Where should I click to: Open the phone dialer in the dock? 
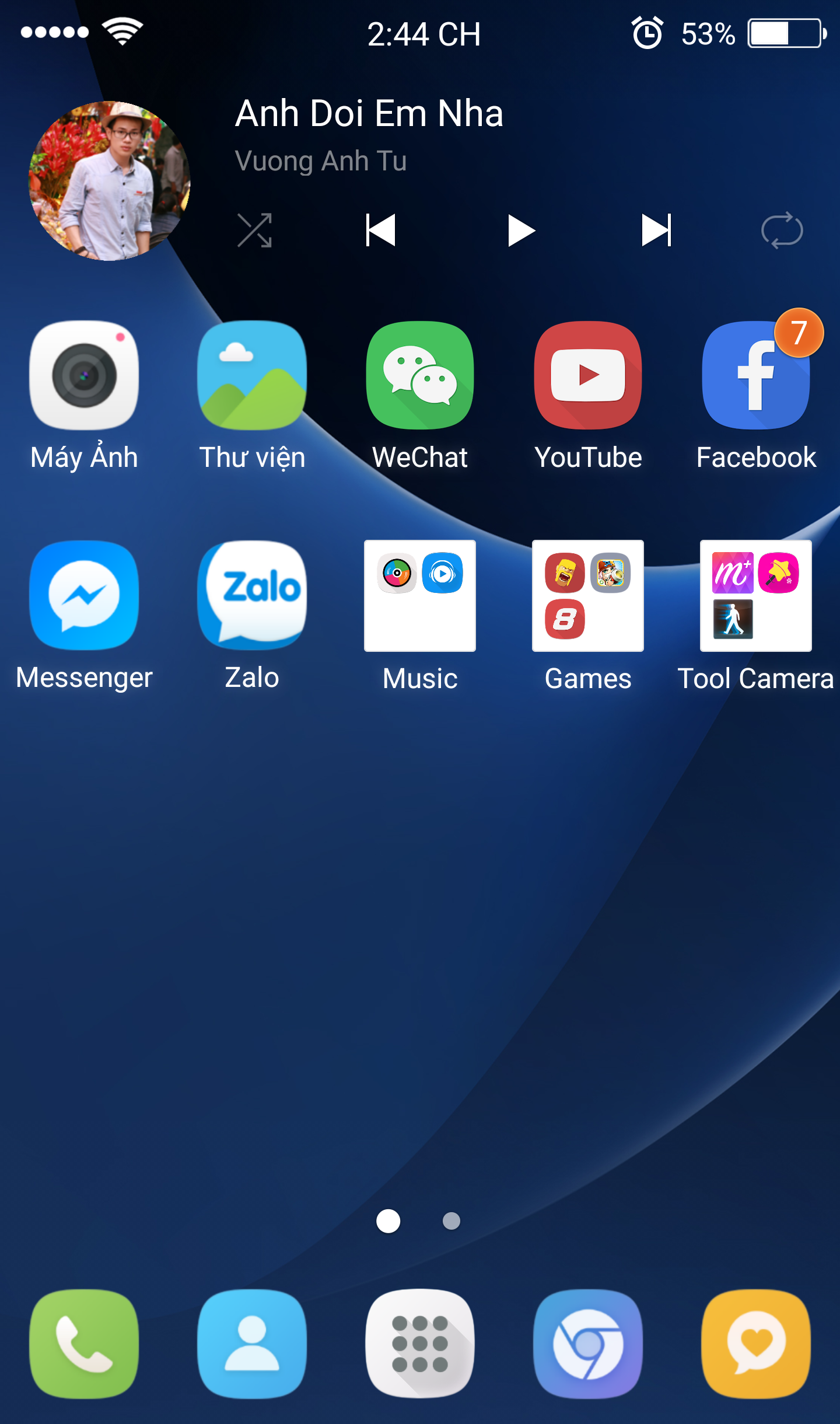tap(85, 1344)
